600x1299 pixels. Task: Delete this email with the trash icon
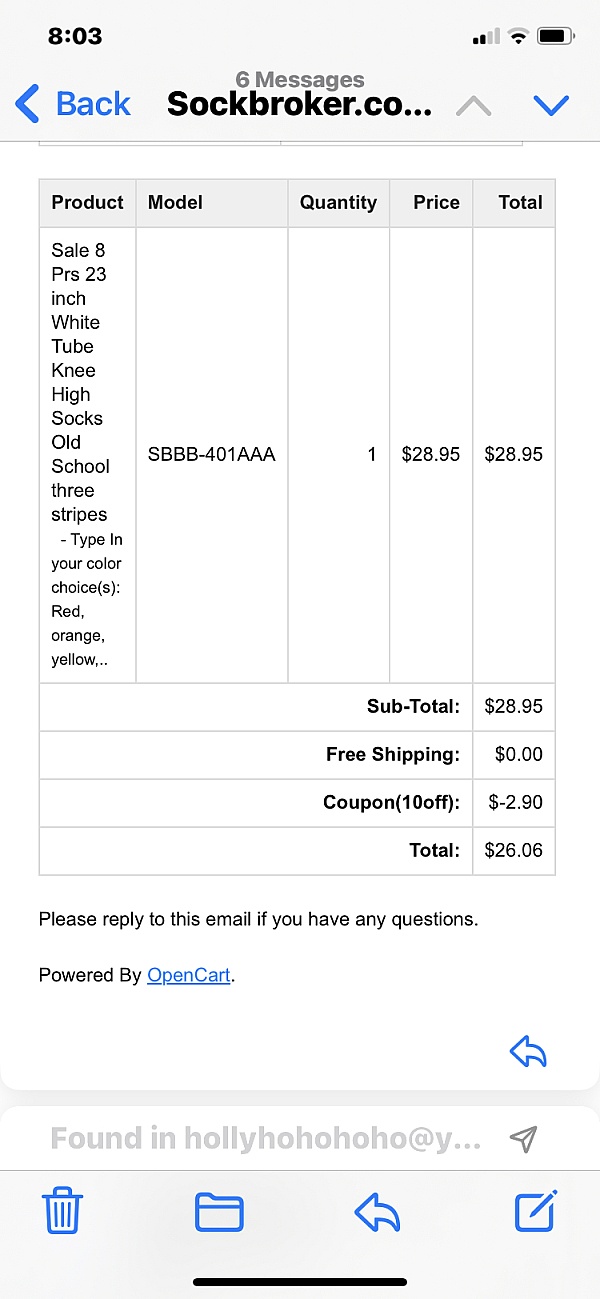(x=63, y=1212)
